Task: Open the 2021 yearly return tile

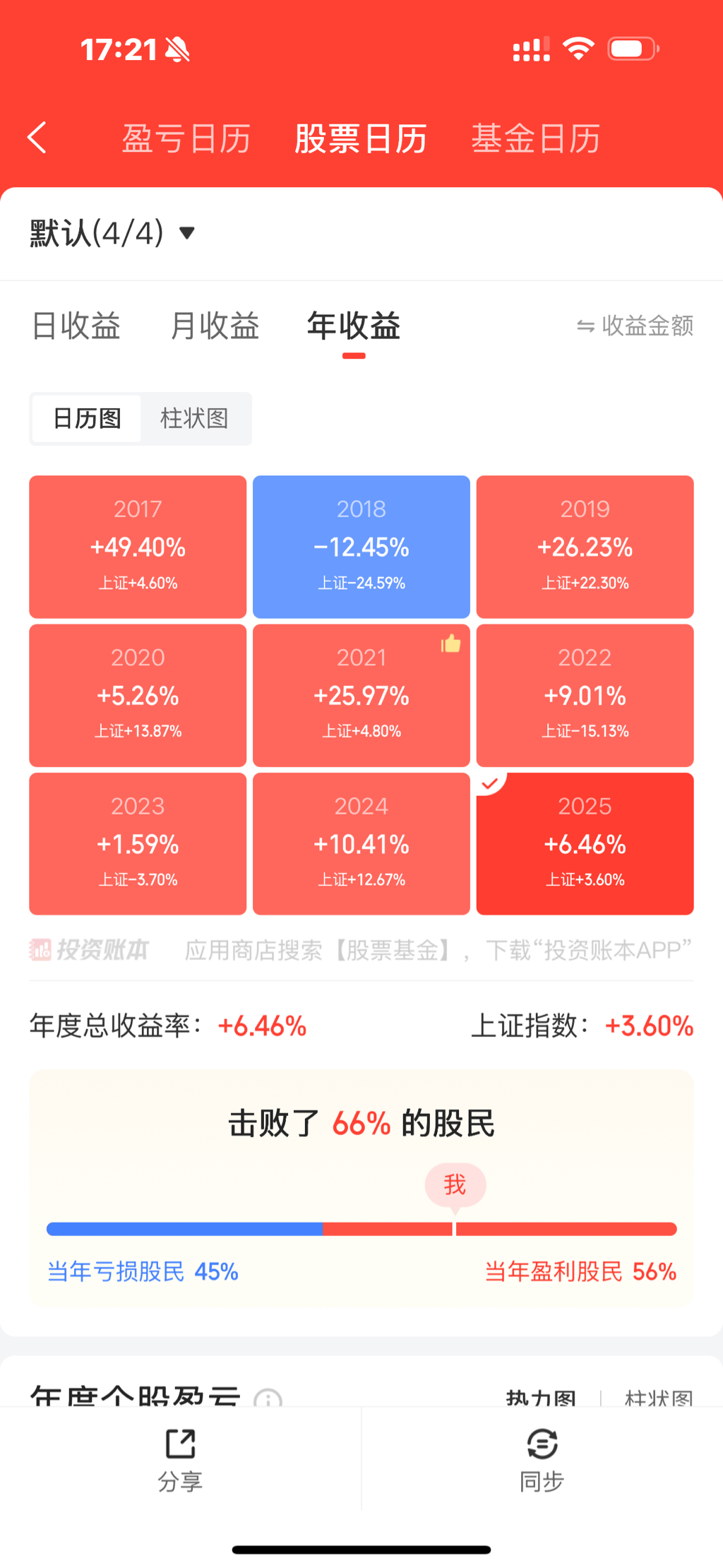Action: 361,695
